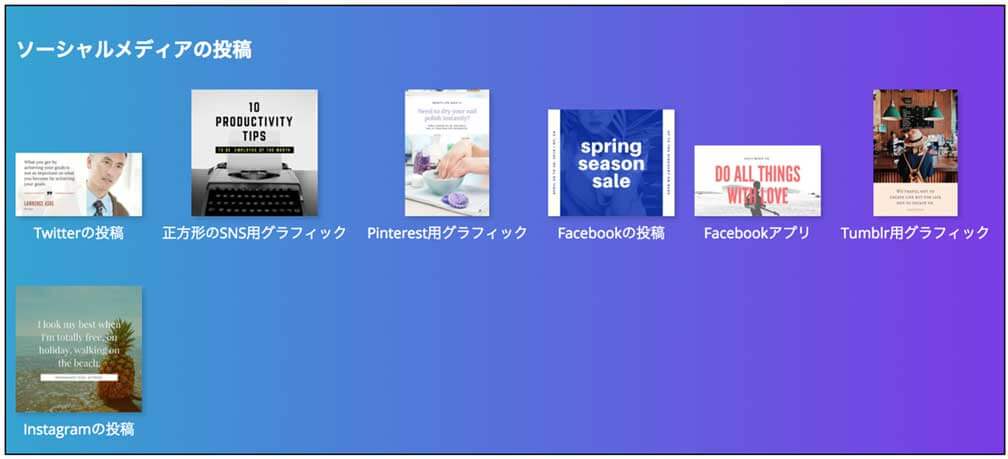The width and height of the screenshot is (1008, 459).
Task: Open Tumblr用グラフィック template
Action: [x=914, y=153]
